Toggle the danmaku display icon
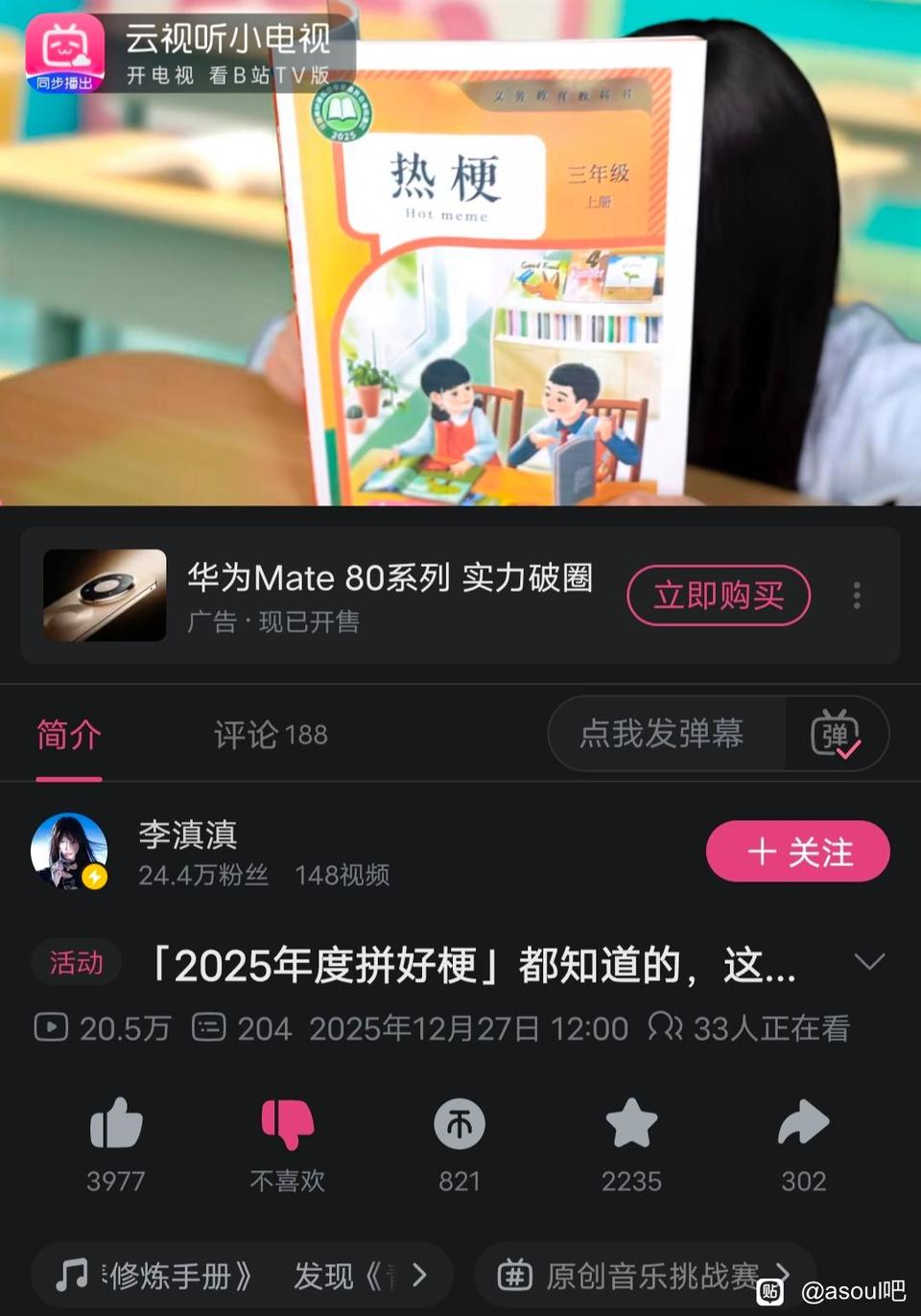Screen dimensions: 921x1316 (836, 734)
